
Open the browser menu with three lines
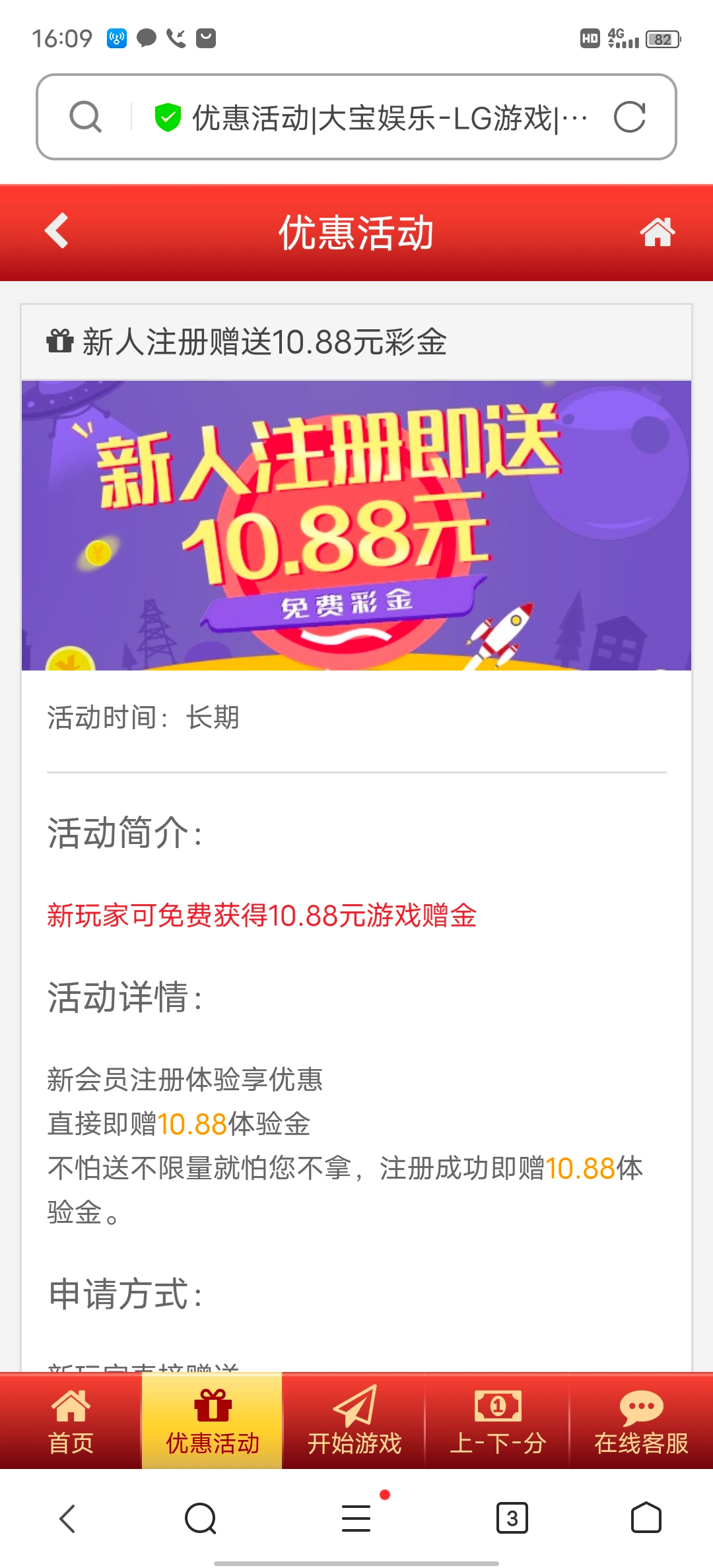[x=356, y=1518]
